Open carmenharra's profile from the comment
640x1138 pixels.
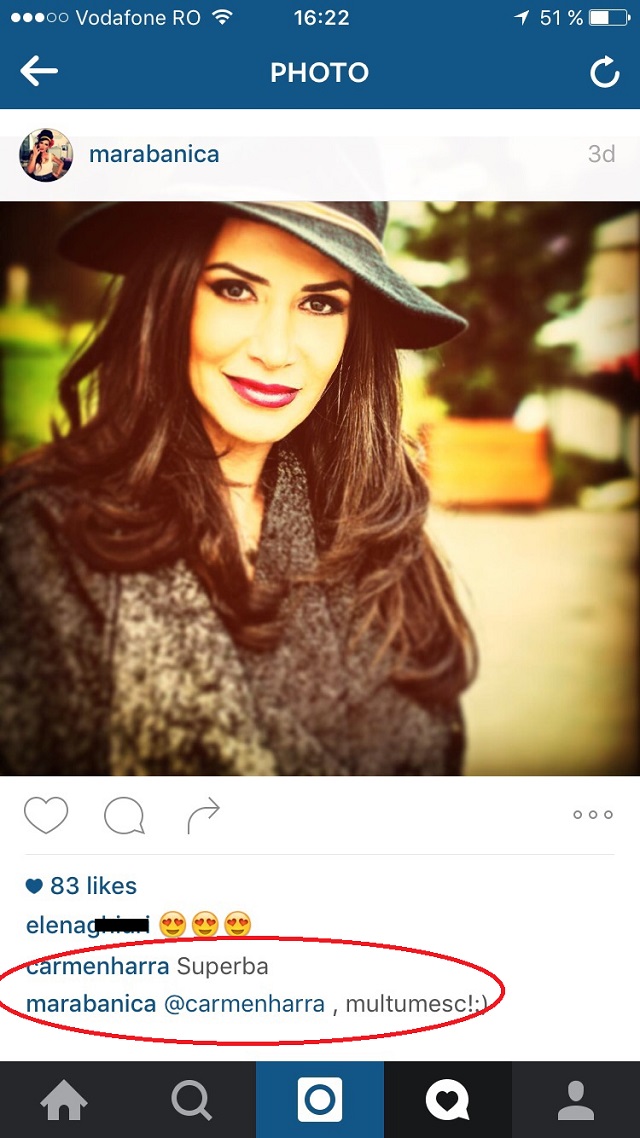tap(98, 967)
